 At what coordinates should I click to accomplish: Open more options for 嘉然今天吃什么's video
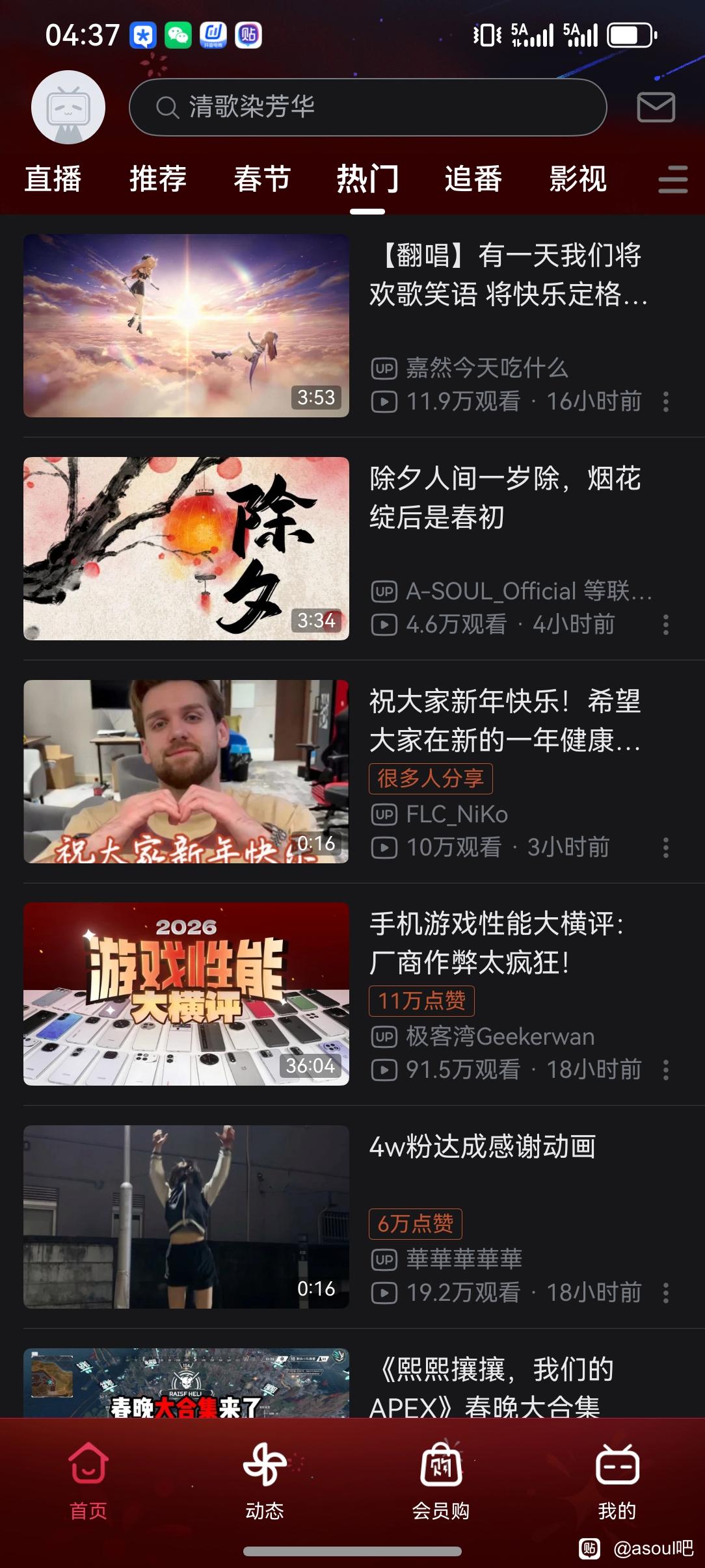pyautogui.click(x=665, y=402)
